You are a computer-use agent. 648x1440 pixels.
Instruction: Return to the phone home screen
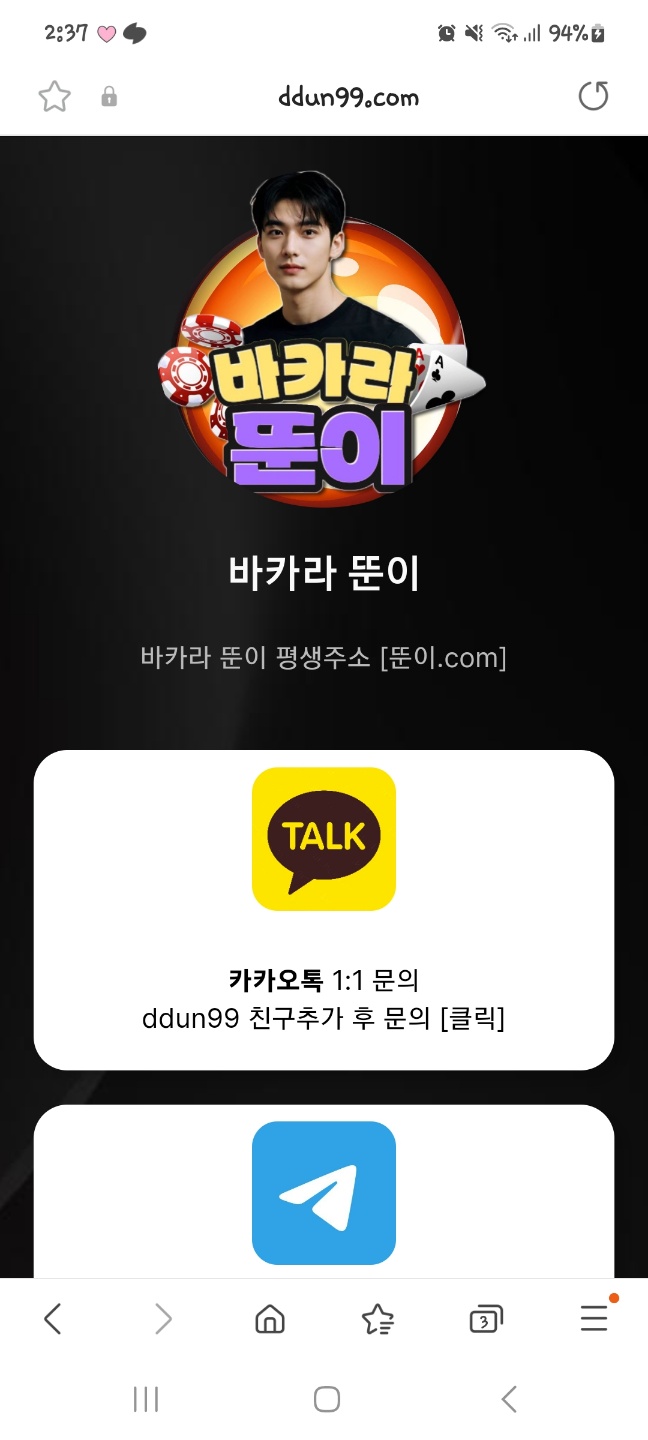tap(326, 1399)
